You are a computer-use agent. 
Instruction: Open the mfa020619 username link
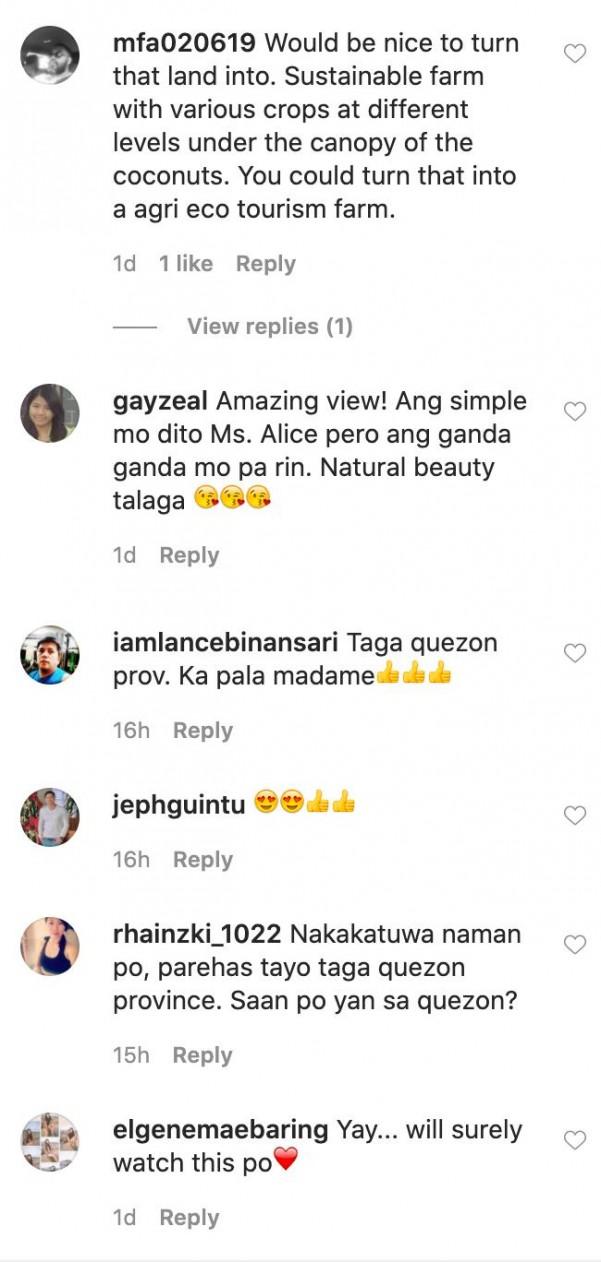click(185, 44)
